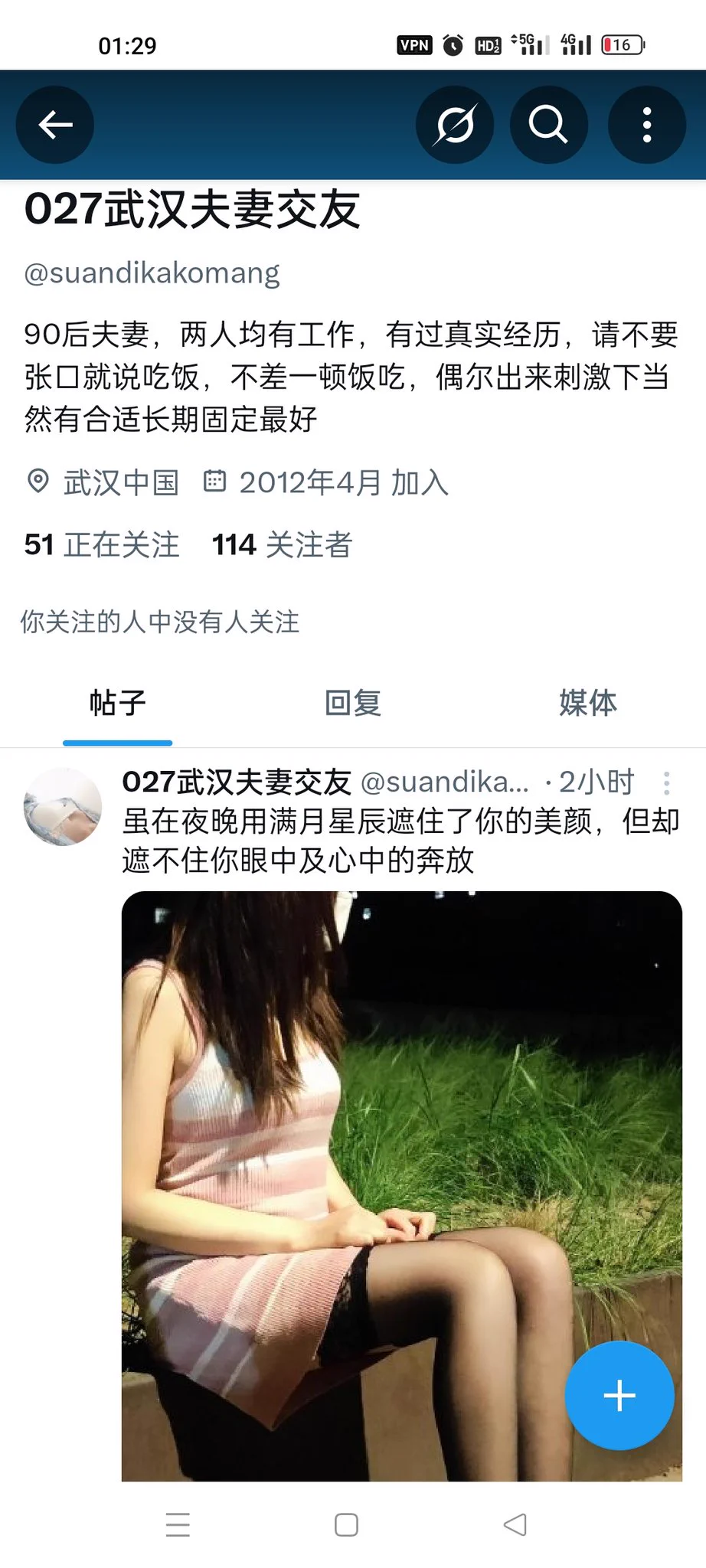Open the post's three-dot options
The height and width of the screenshot is (1568, 706).
pyautogui.click(x=666, y=783)
